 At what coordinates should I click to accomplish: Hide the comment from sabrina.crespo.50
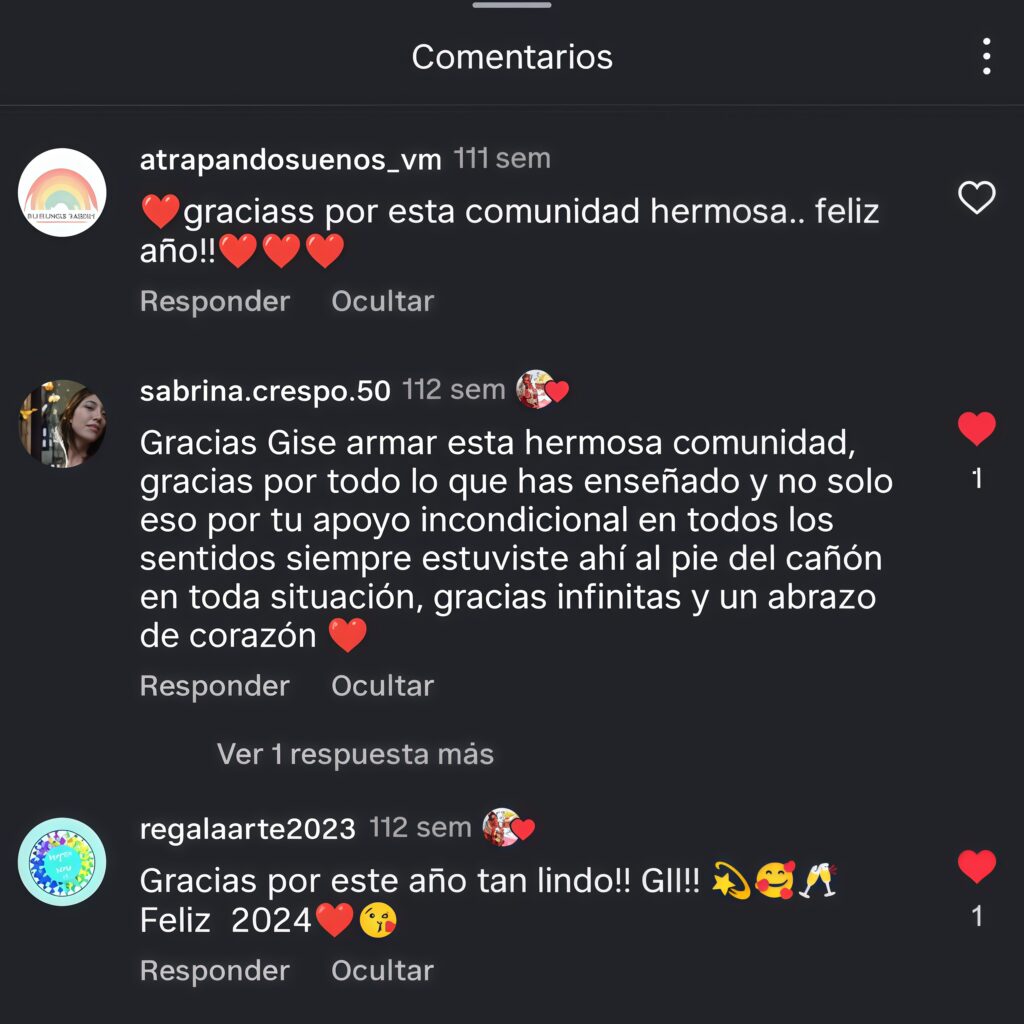pos(382,686)
